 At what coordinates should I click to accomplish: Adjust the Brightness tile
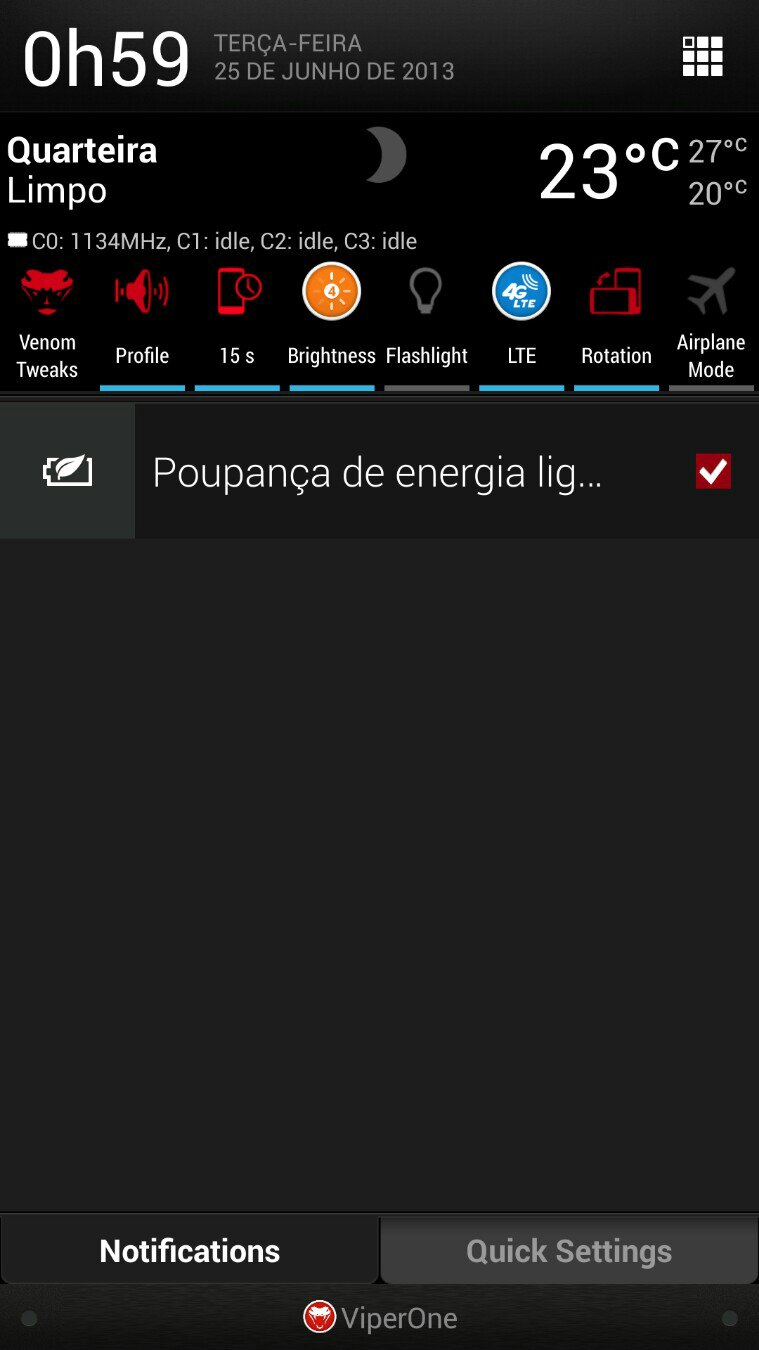point(331,324)
